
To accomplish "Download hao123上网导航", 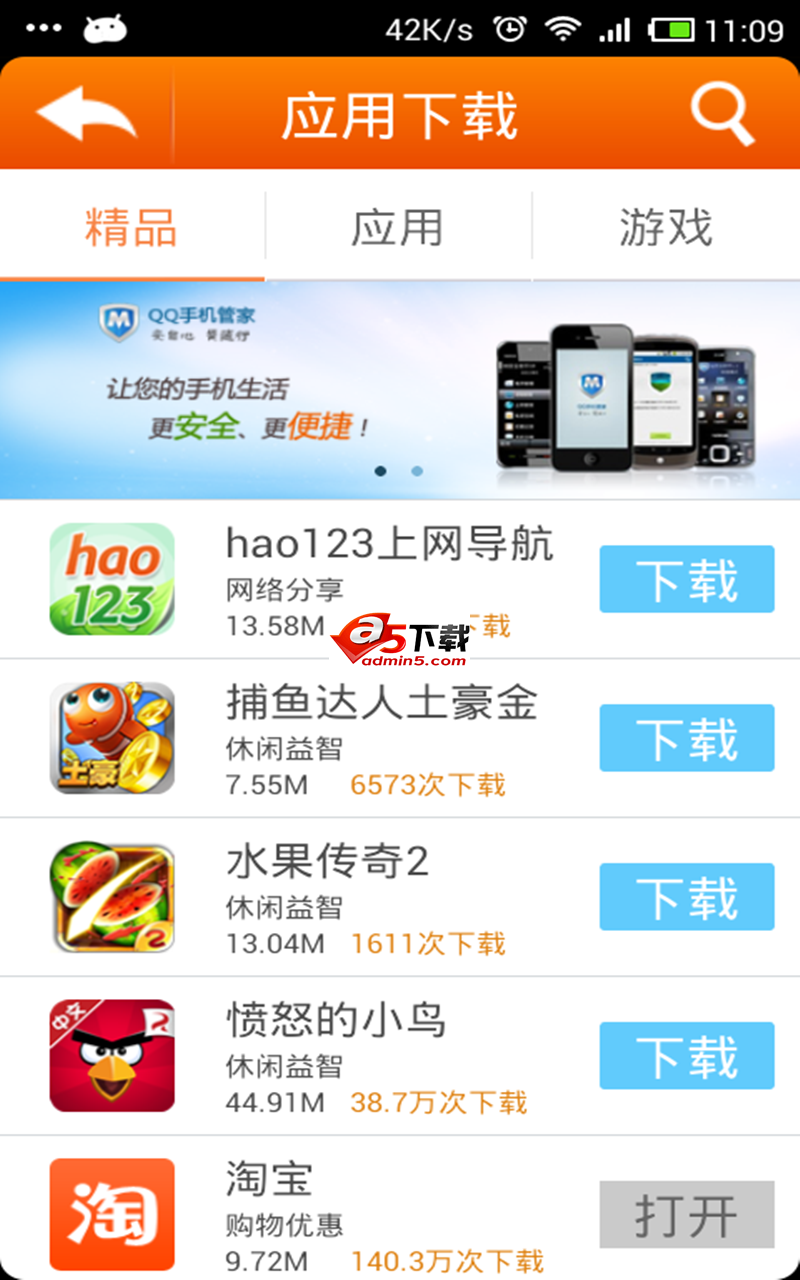I will click(x=687, y=579).
